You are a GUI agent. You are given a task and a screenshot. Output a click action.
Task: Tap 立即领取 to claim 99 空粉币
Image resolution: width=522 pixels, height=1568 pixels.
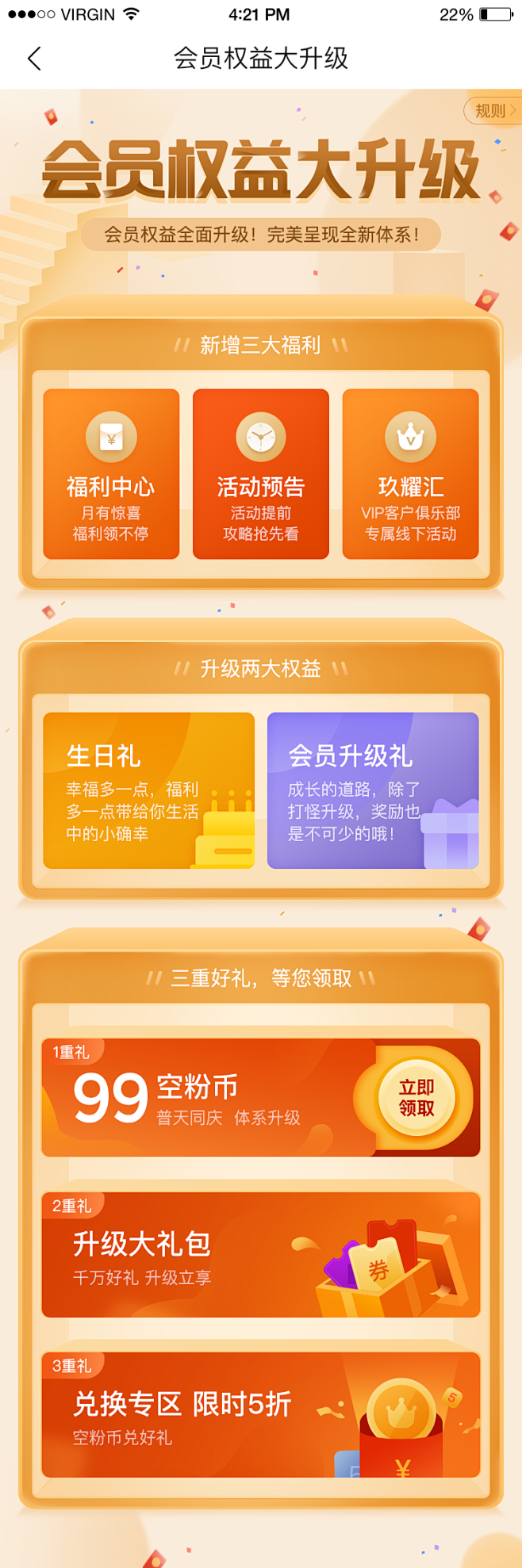click(x=416, y=1098)
